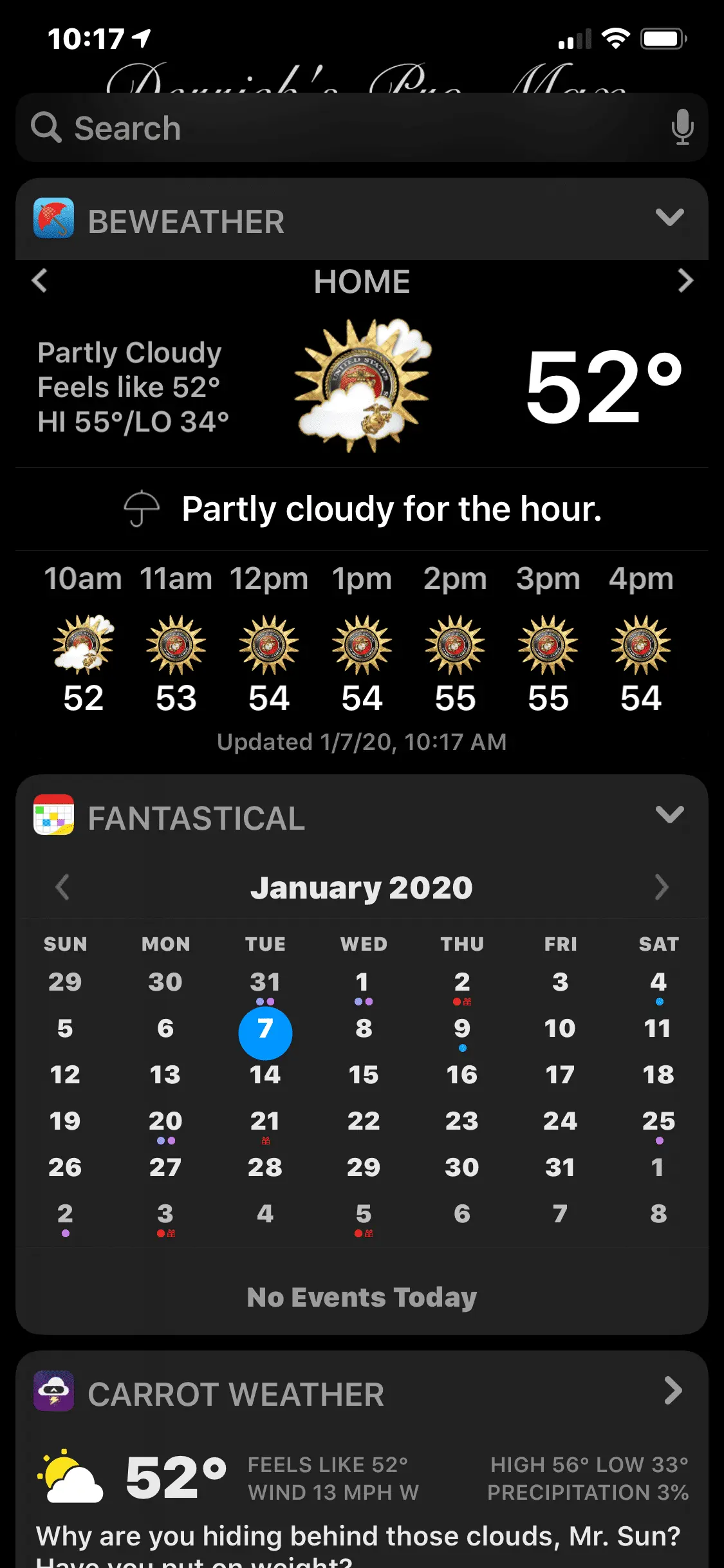The width and height of the screenshot is (724, 1568).
Task: Show previous month in Fantastical
Action: point(62,887)
